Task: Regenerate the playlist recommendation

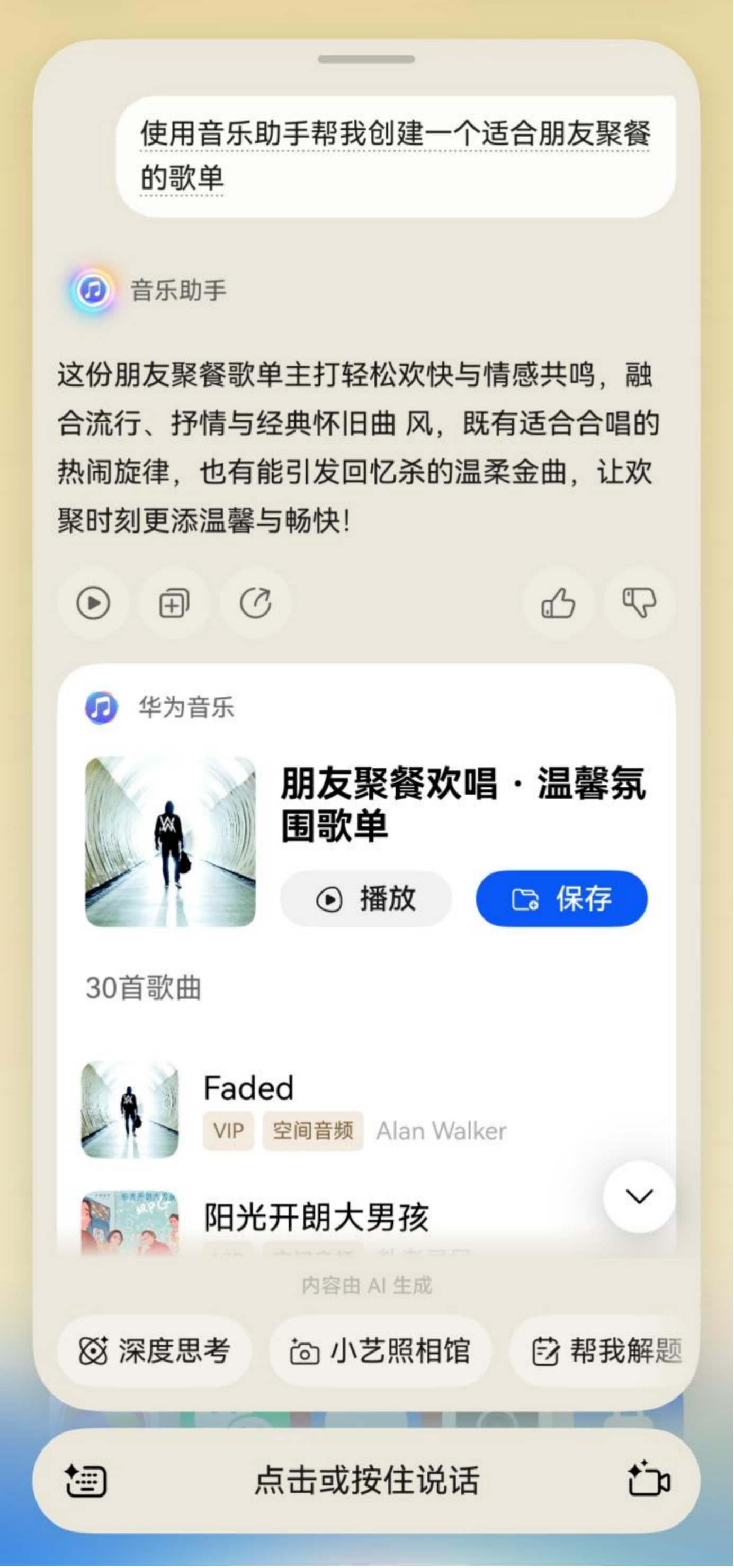Action: (256, 603)
